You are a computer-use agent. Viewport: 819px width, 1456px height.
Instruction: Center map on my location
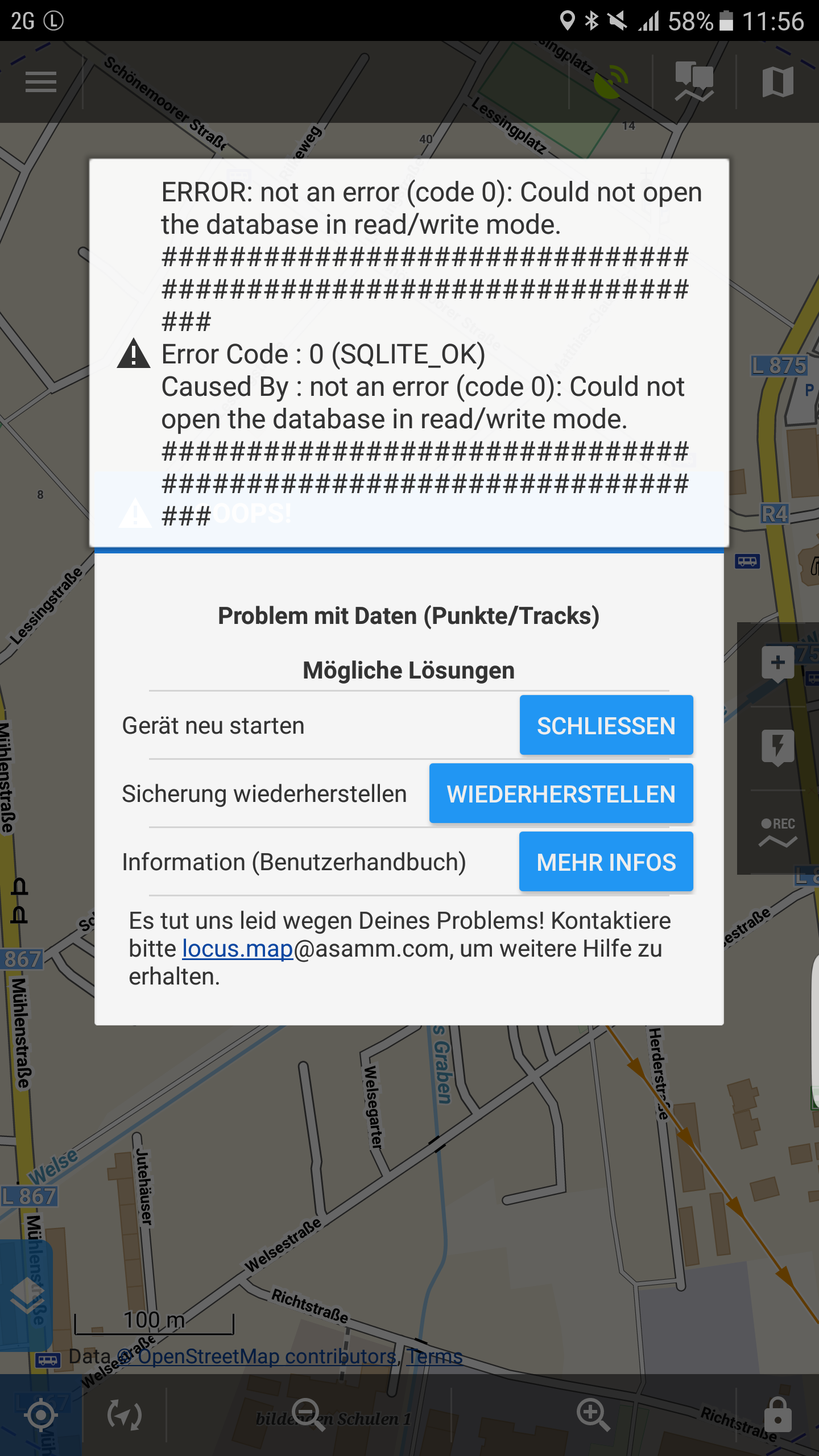point(41,1415)
